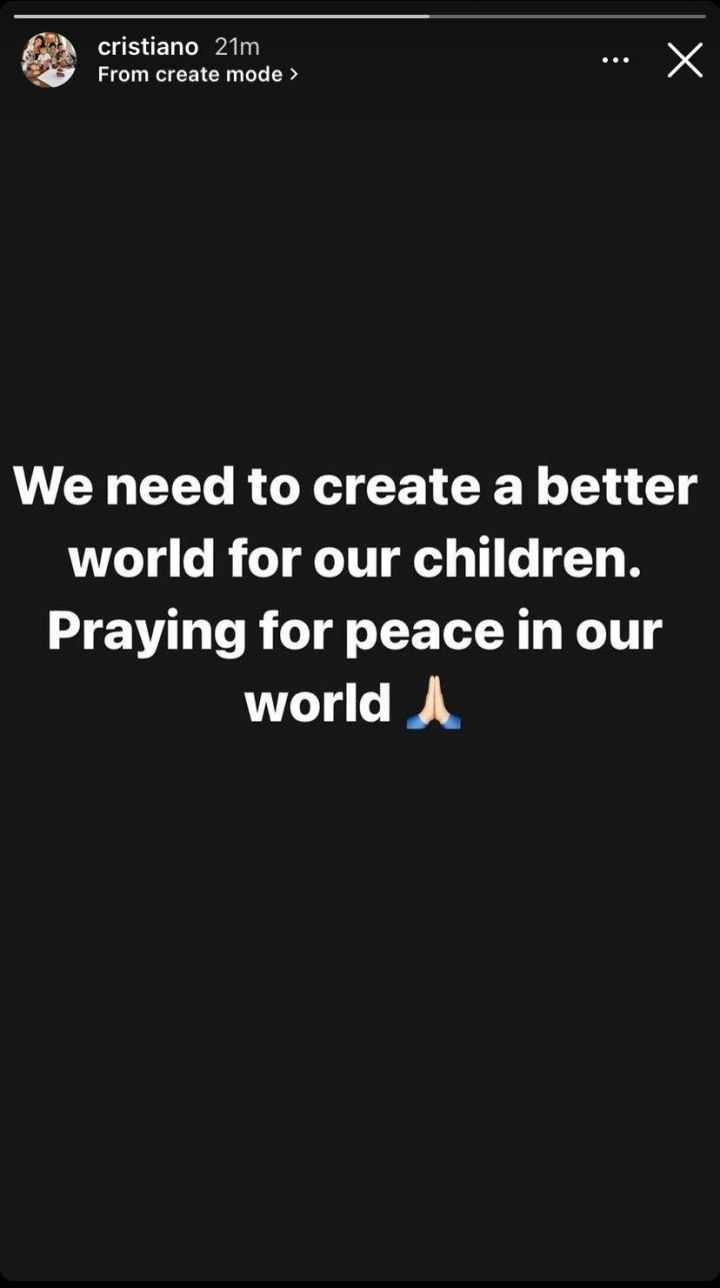This screenshot has height=1288, width=720.
Task: Open cristiano's profile picture
Action: click(x=49, y=60)
